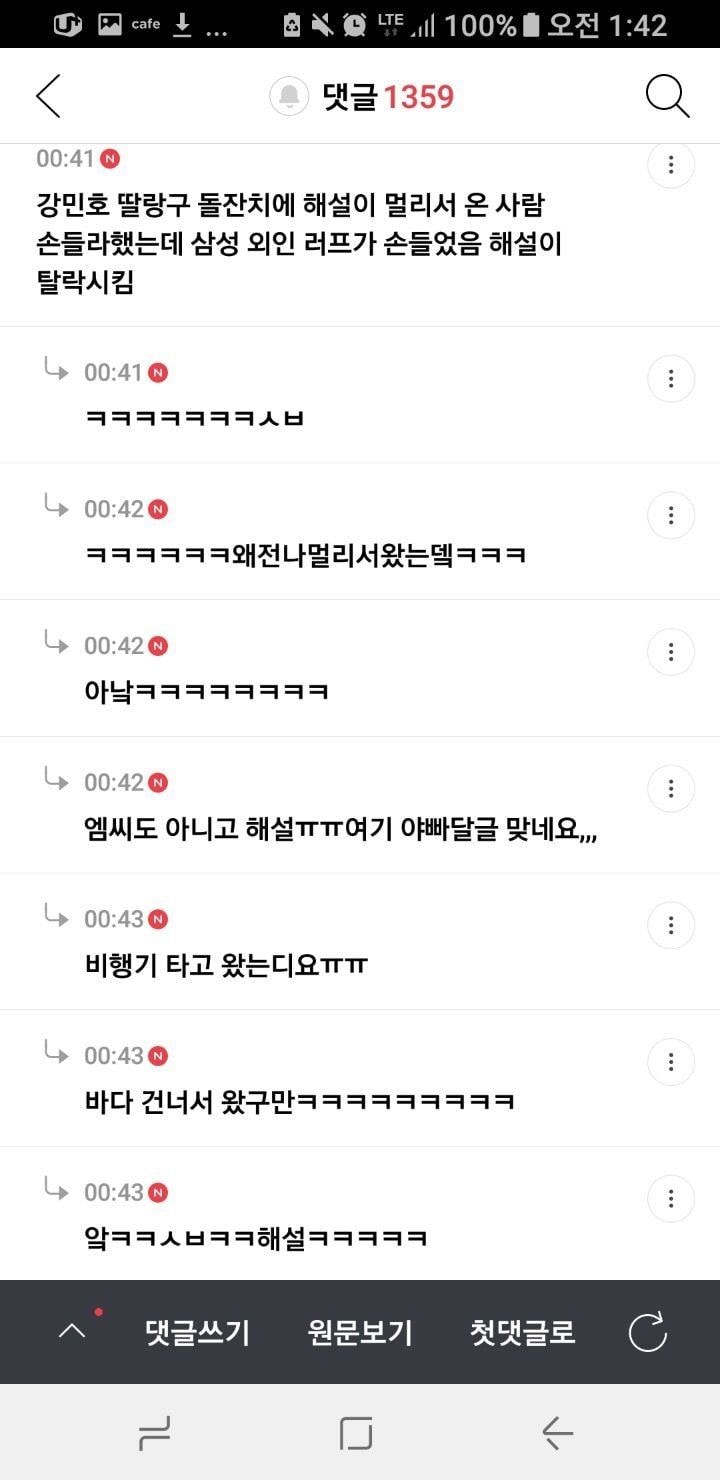
Task: View the original post via 원문보기
Action: coord(360,1332)
